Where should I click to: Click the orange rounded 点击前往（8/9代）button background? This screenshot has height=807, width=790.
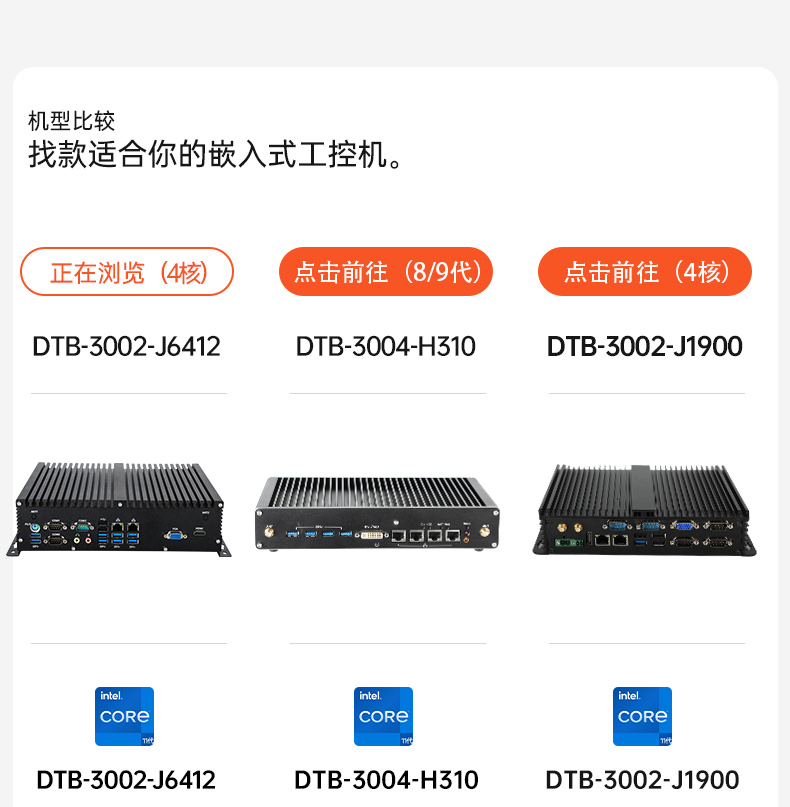386,271
